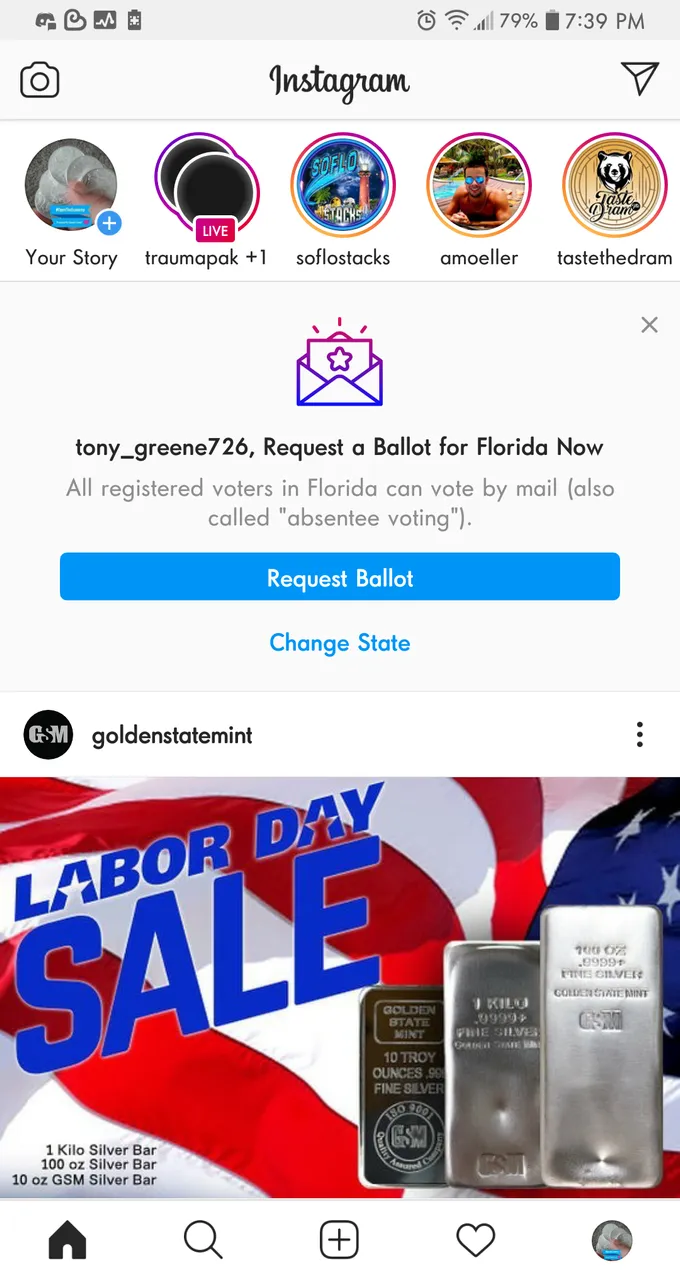This screenshot has height=1280, width=680.
Task: Dismiss the ballot request banner
Action: 649,324
